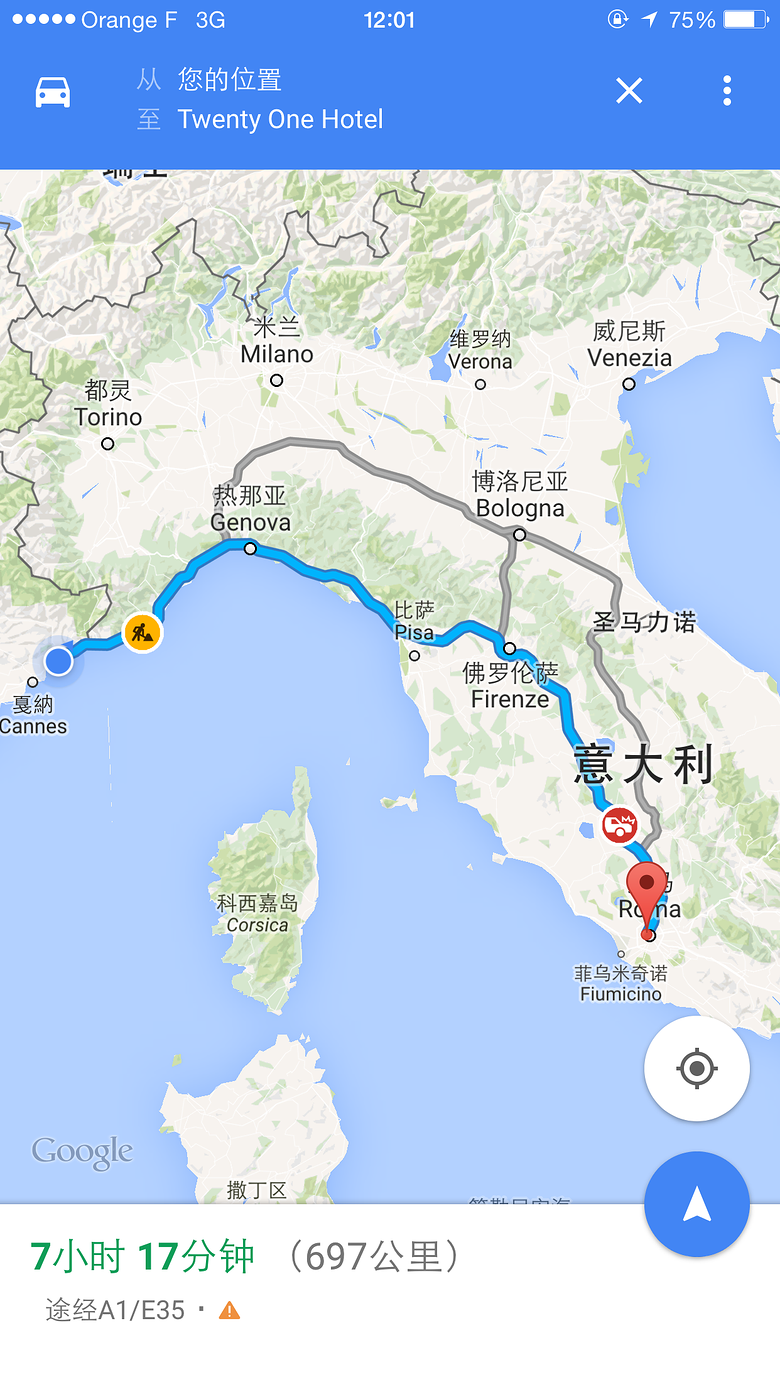The width and height of the screenshot is (780, 1387).
Task: Change the driving travel mode icon
Action: click(53, 92)
